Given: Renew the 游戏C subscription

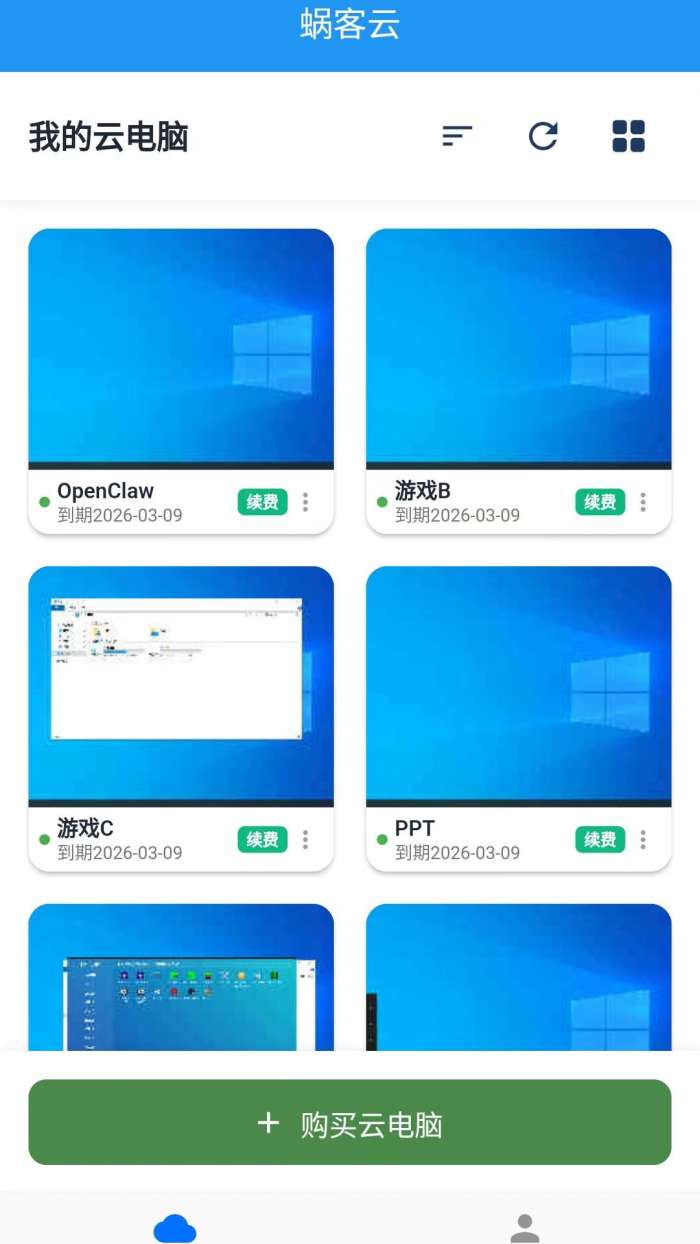Looking at the screenshot, I should pos(262,840).
